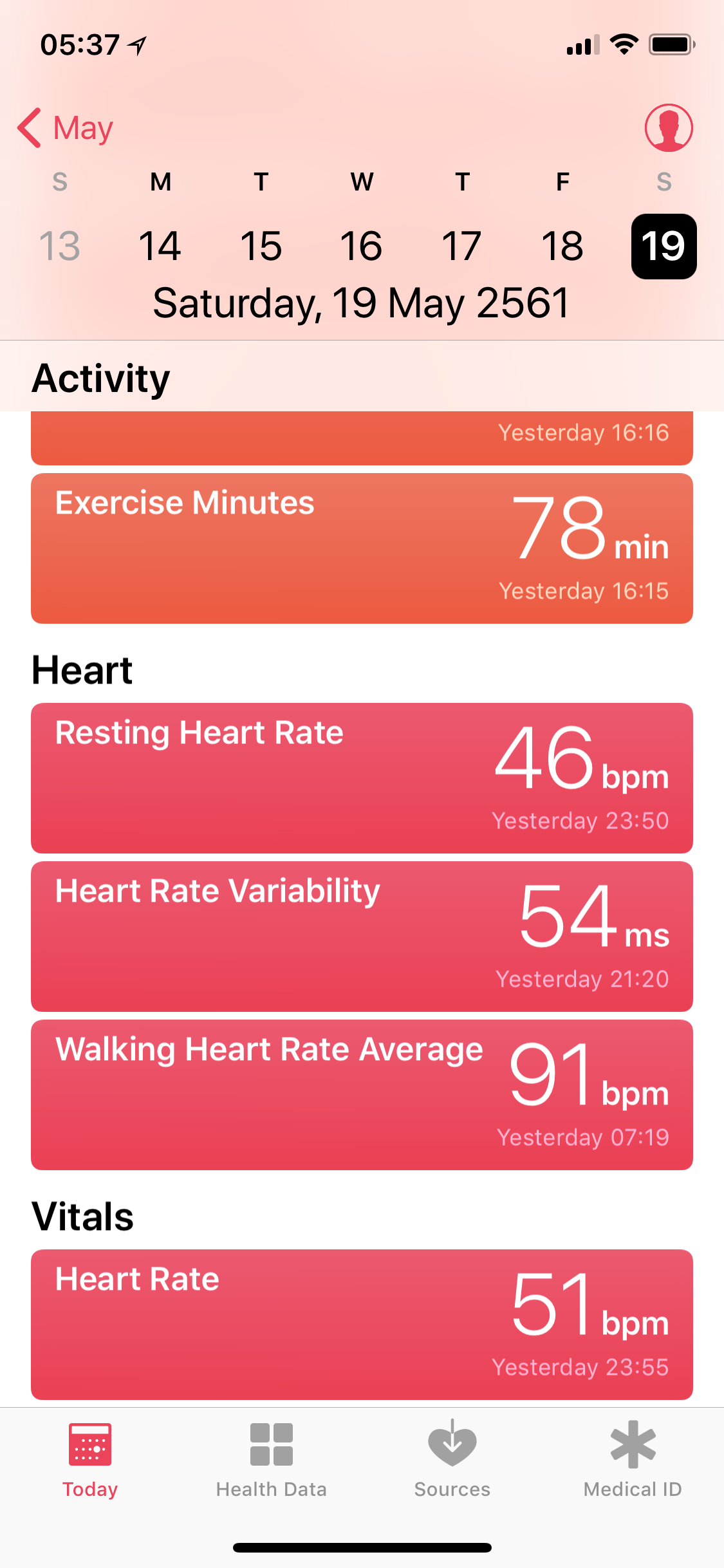The width and height of the screenshot is (724, 1568).
Task: Open the Medical ID tab
Action: (633, 1460)
